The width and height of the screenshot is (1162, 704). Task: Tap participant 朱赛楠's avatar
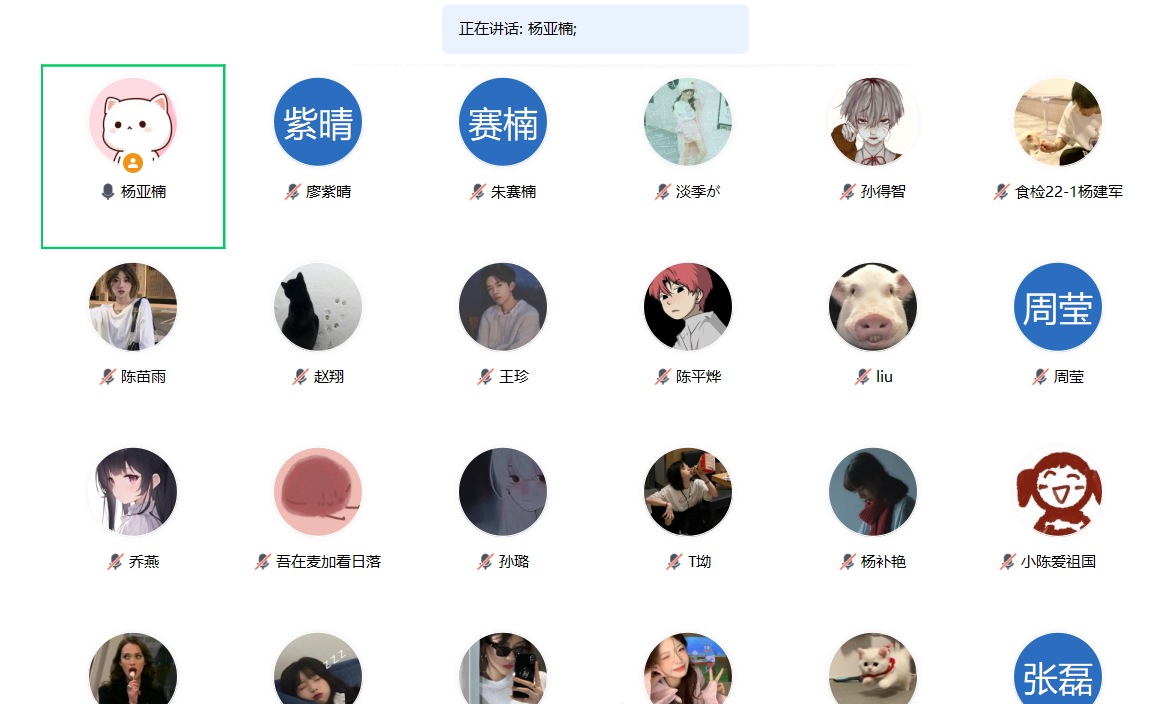[x=503, y=122]
